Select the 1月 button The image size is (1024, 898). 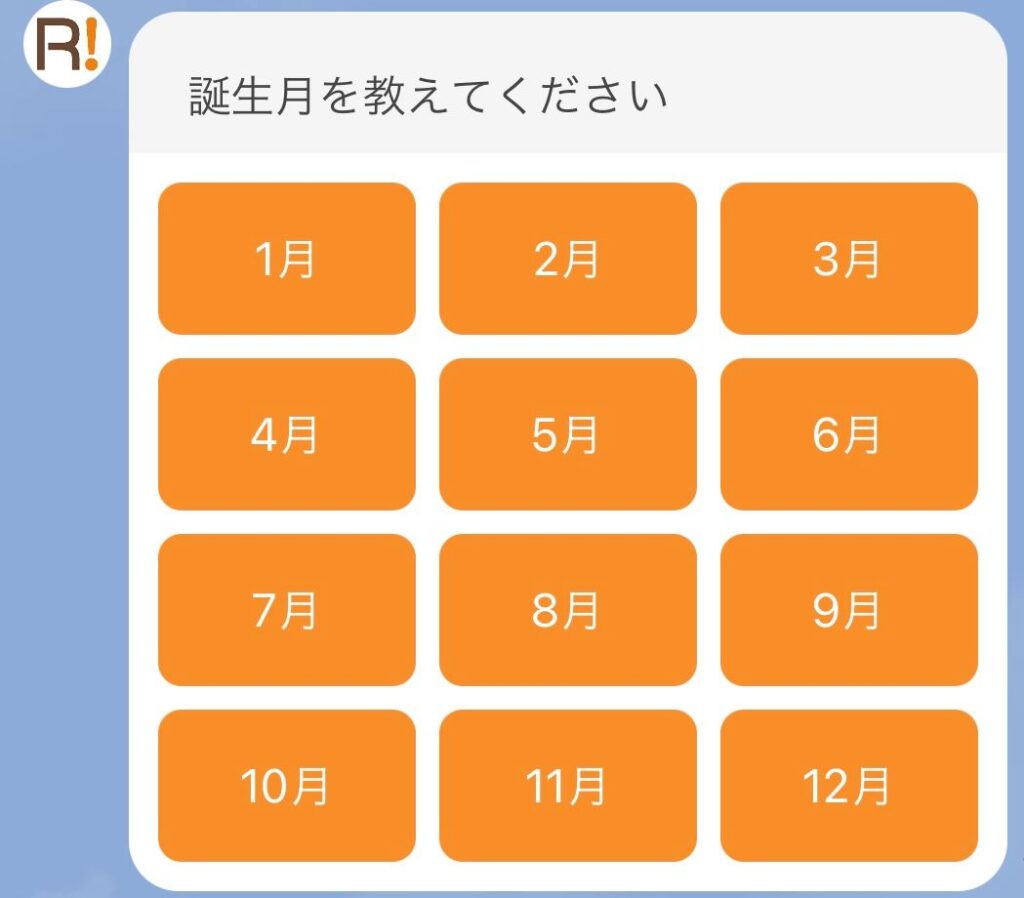[x=286, y=258]
